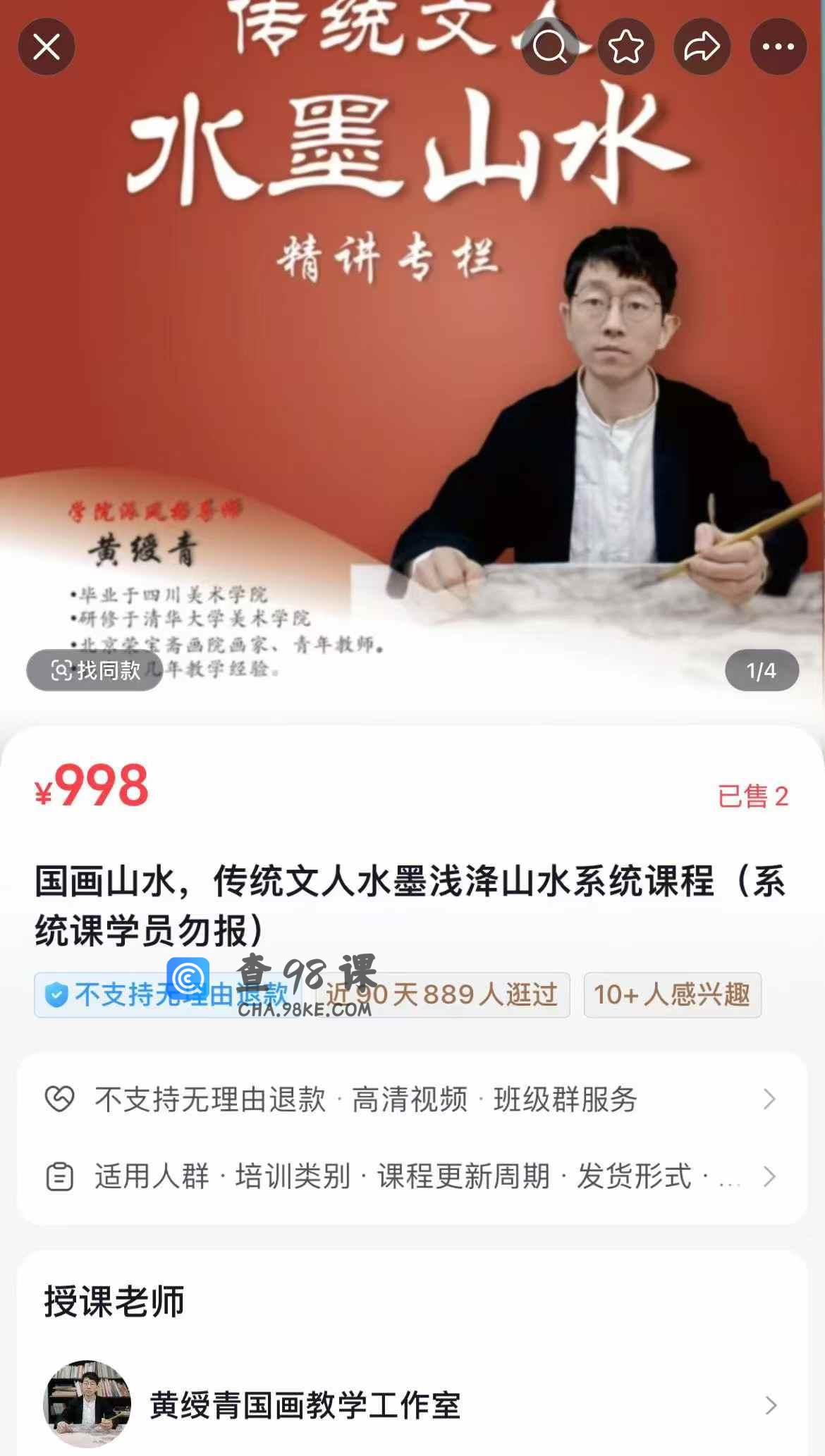This screenshot has width=825, height=1456.
Task: Close the product detail page
Action: pos(47,47)
